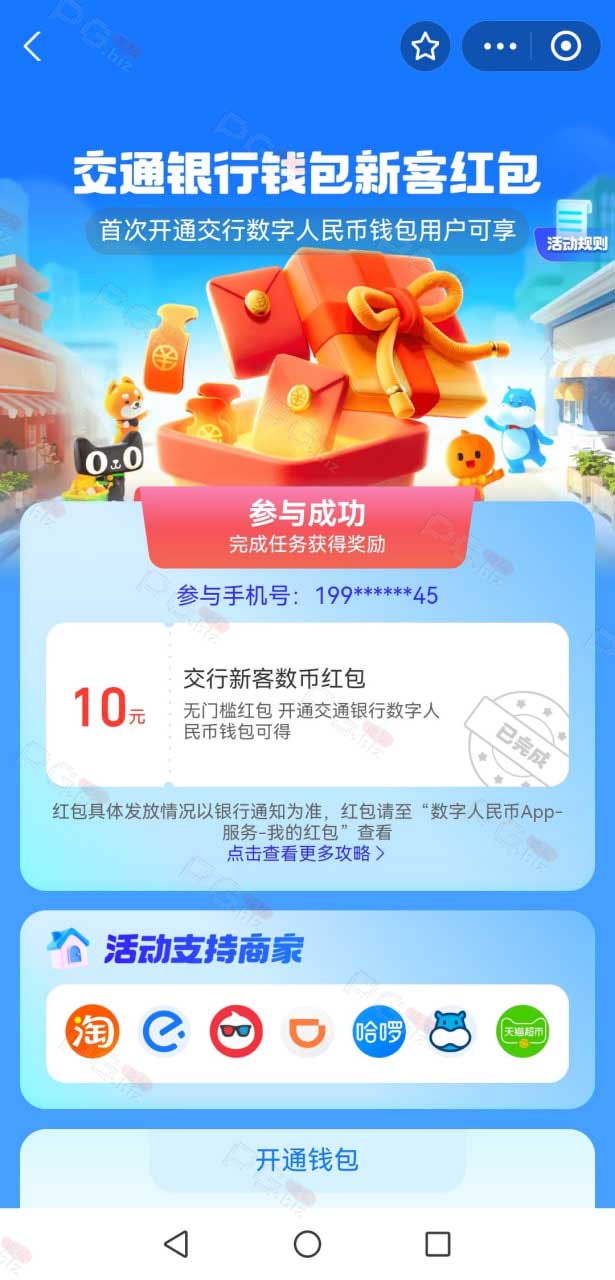Viewport: 615px width, 1280px height.
Task: Select the Ele.me merchant icon
Action: [164, 1032]
